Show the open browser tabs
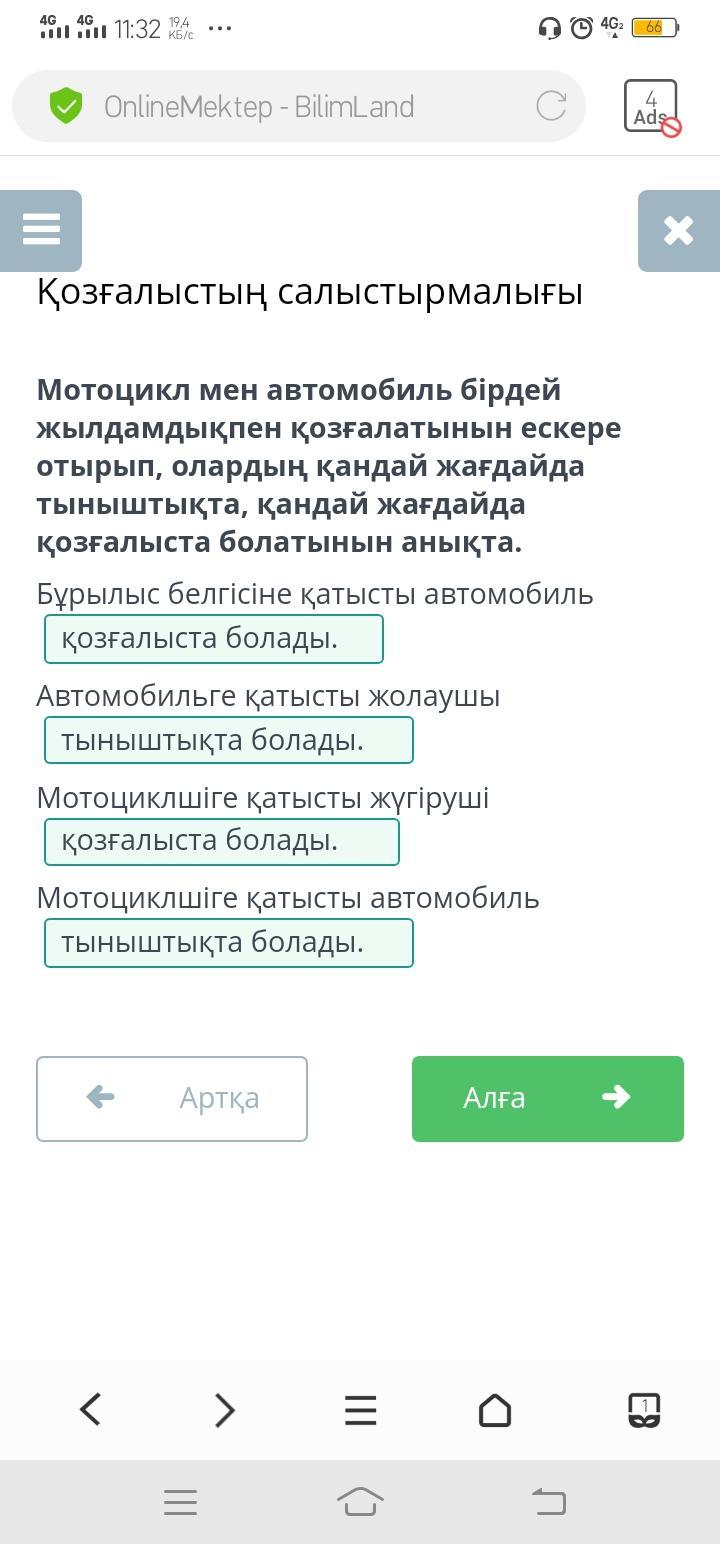720x1544 pixels. (644, 1410)
